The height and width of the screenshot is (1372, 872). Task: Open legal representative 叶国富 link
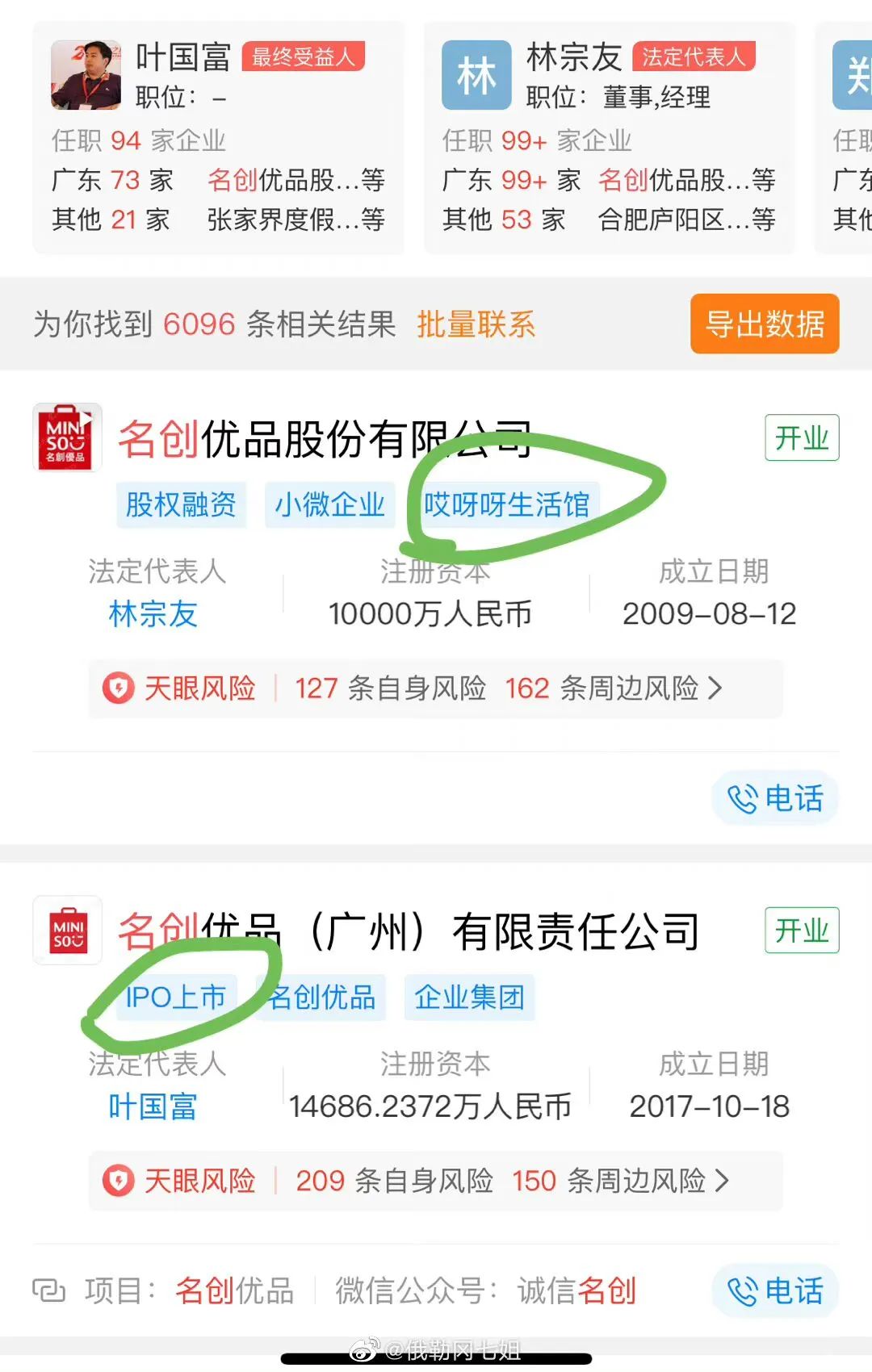click(153, 1106)
